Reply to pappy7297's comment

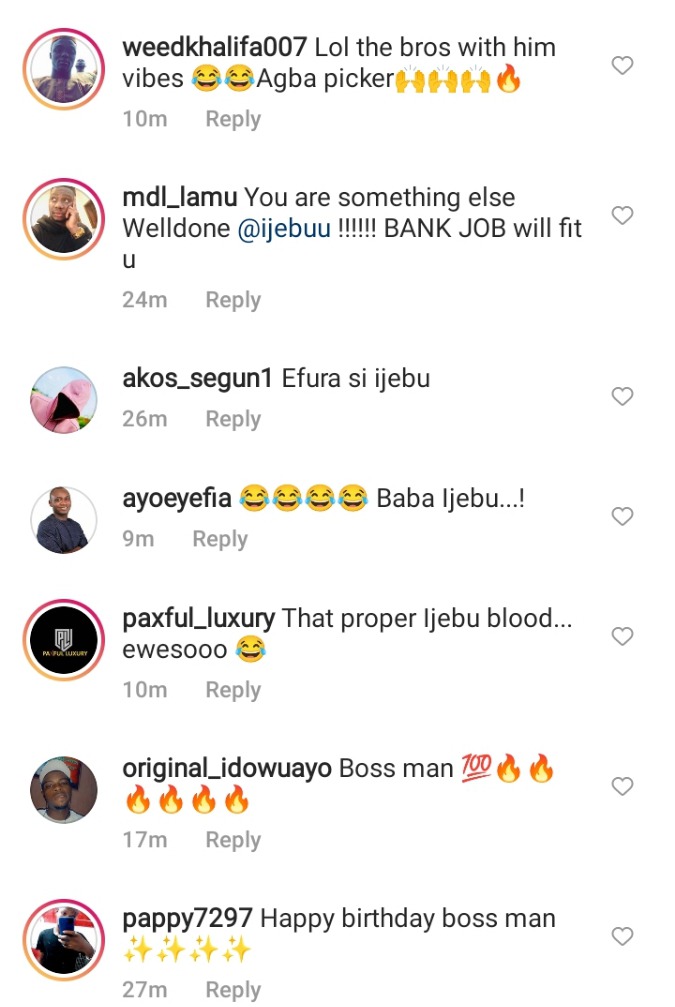click(232, 990)
